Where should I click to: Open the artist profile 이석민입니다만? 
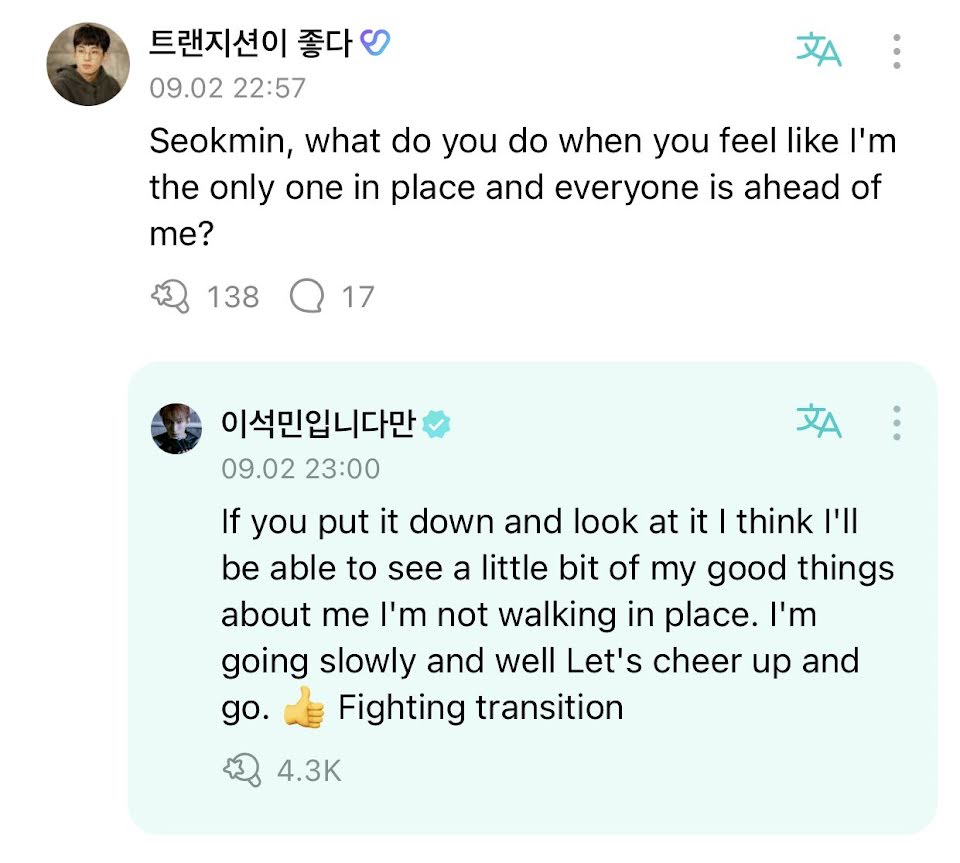[x=318, y=423]
